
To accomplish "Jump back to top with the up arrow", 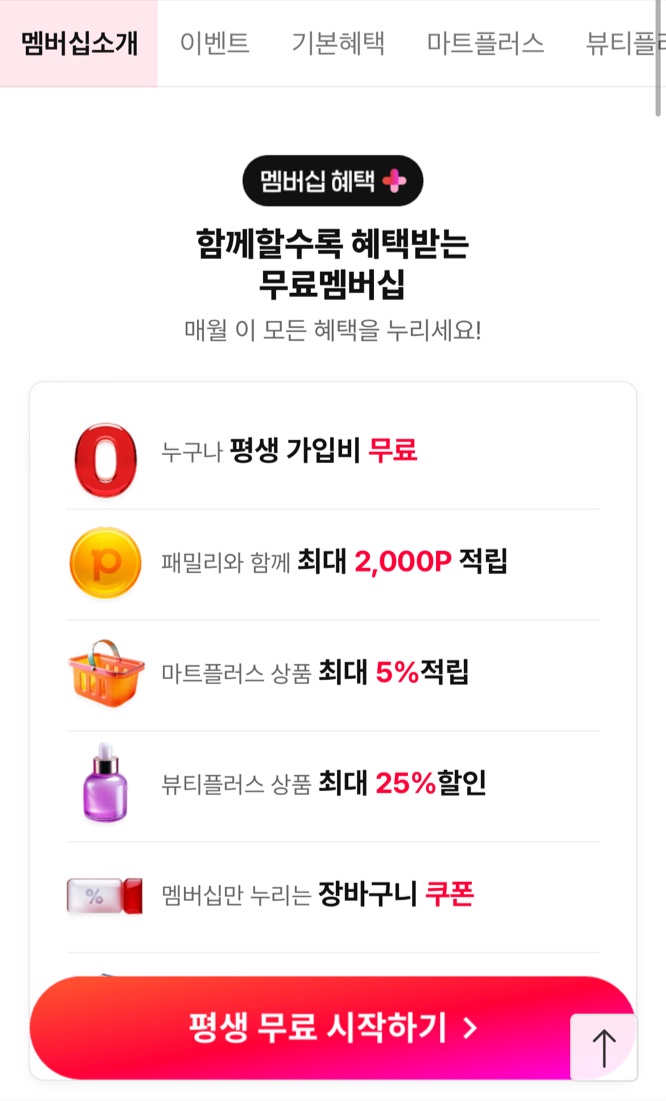I will [603, 1047].
